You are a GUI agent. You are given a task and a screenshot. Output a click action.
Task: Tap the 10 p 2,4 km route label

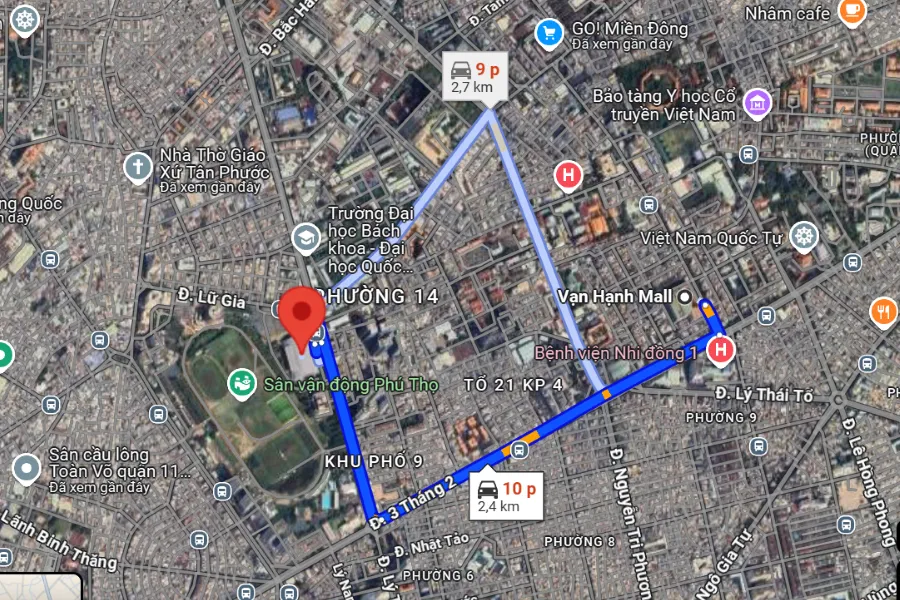507,495
